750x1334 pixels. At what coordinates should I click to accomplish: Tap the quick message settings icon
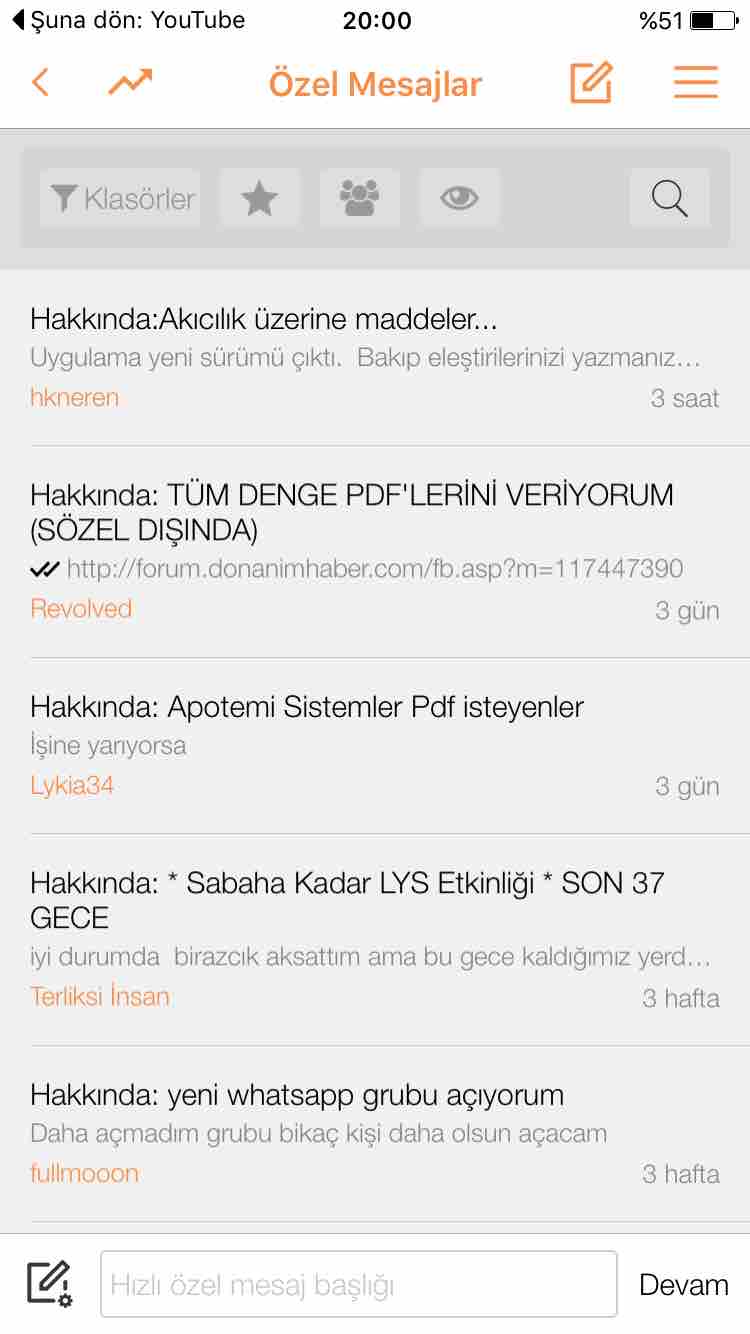tap(49, 1284)
